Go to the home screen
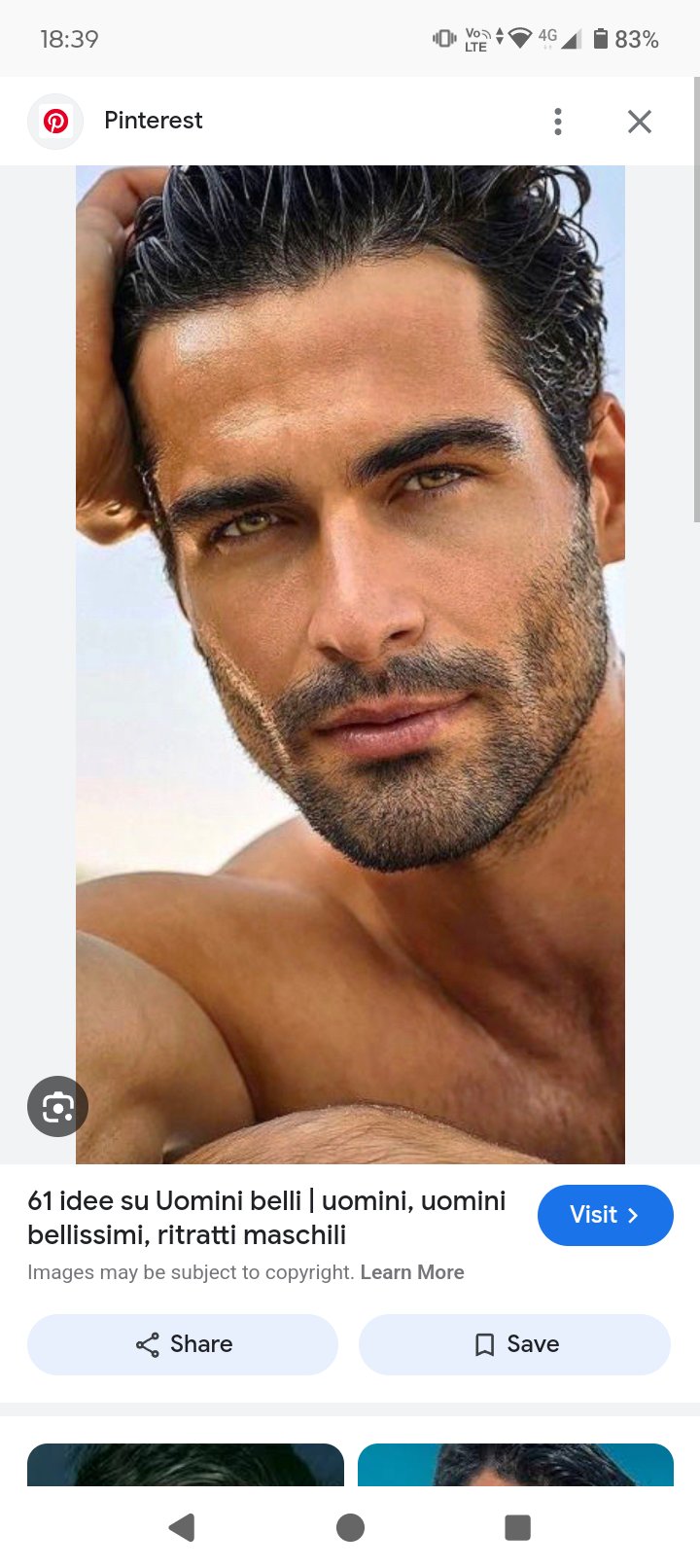This screenshot has width=700, height=1568. point(350,1527)
